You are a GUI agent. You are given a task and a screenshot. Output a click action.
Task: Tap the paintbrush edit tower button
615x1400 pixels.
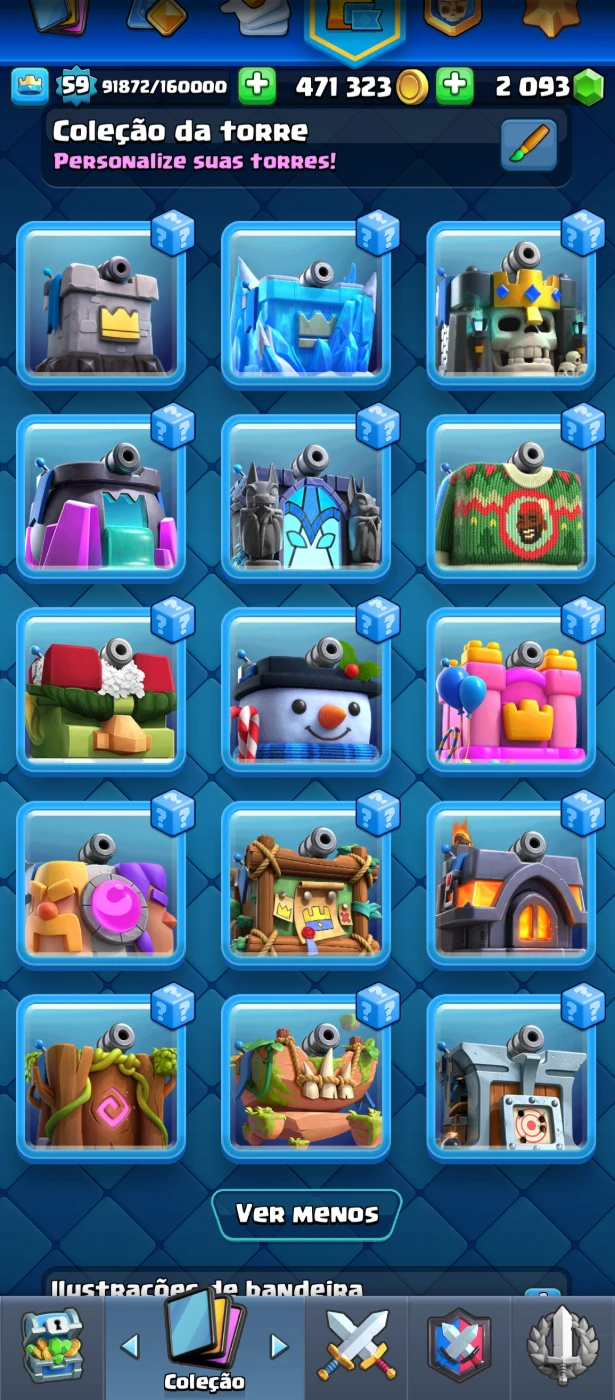(528, 146)
